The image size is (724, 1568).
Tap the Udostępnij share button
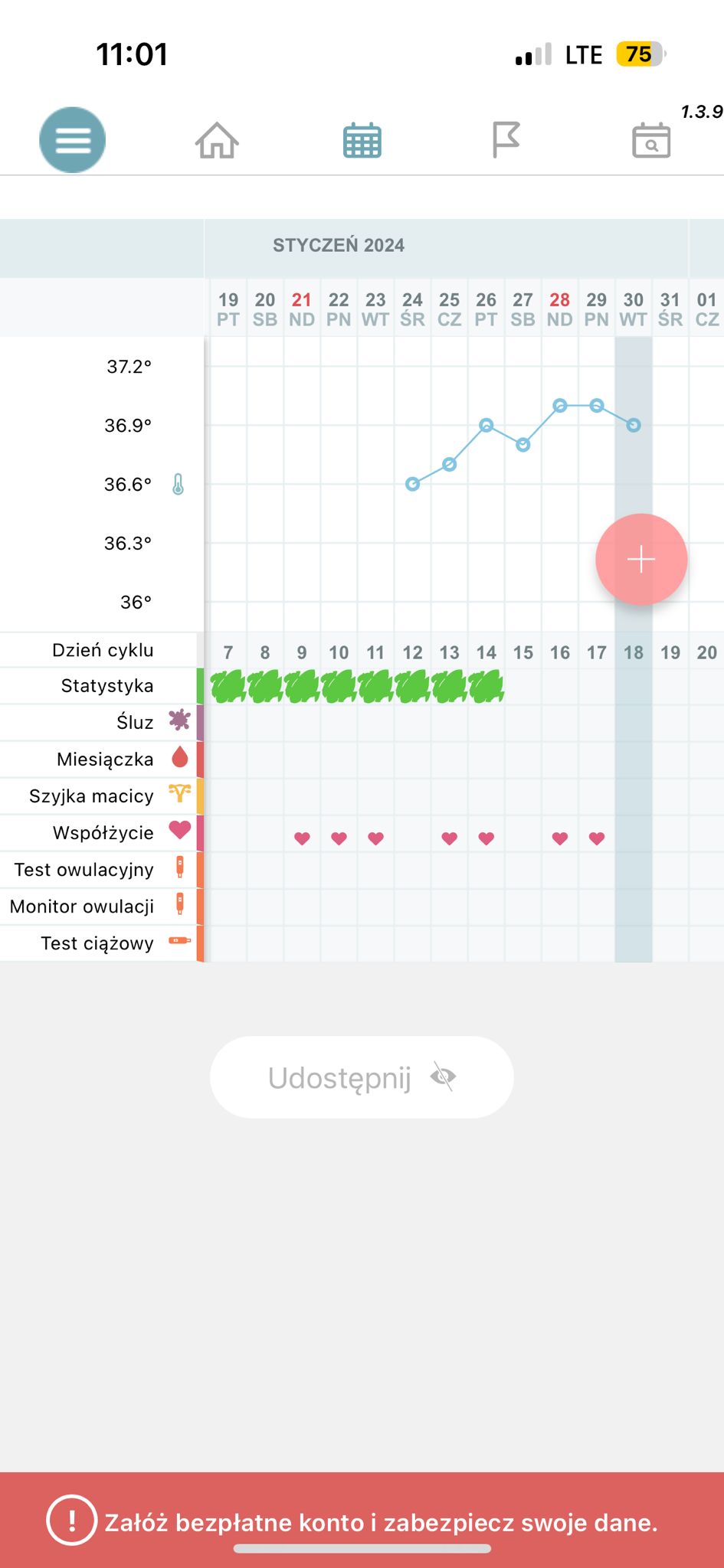[x=362, y=1077]
